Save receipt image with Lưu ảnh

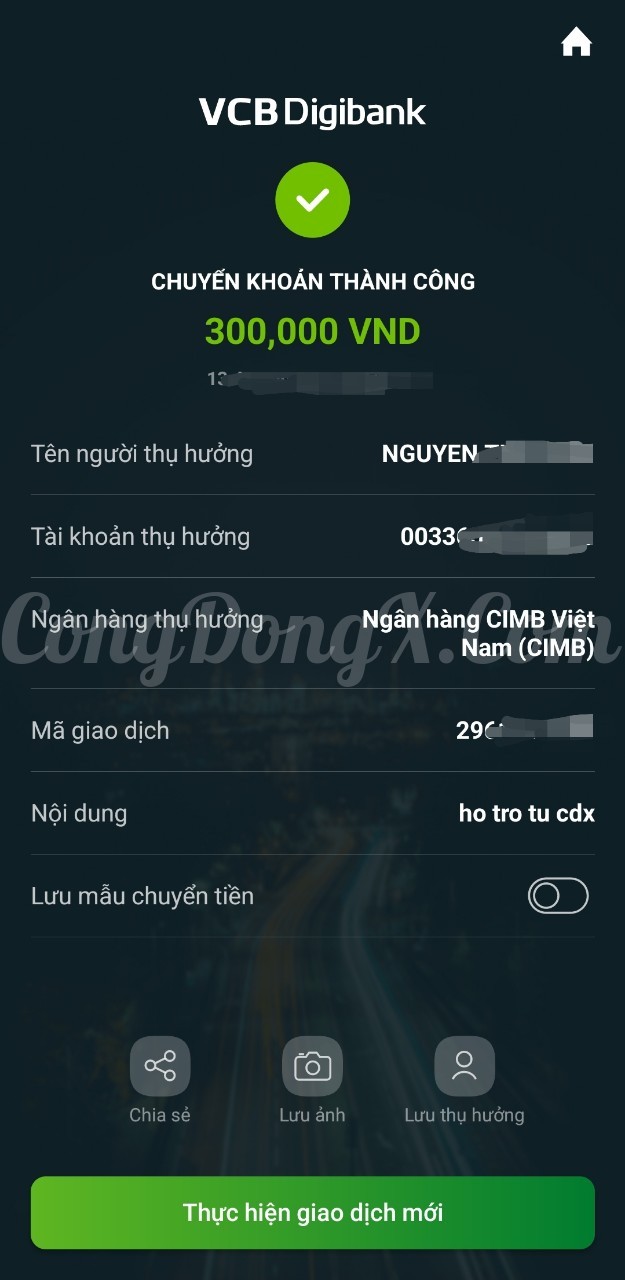coord(312,1067)
